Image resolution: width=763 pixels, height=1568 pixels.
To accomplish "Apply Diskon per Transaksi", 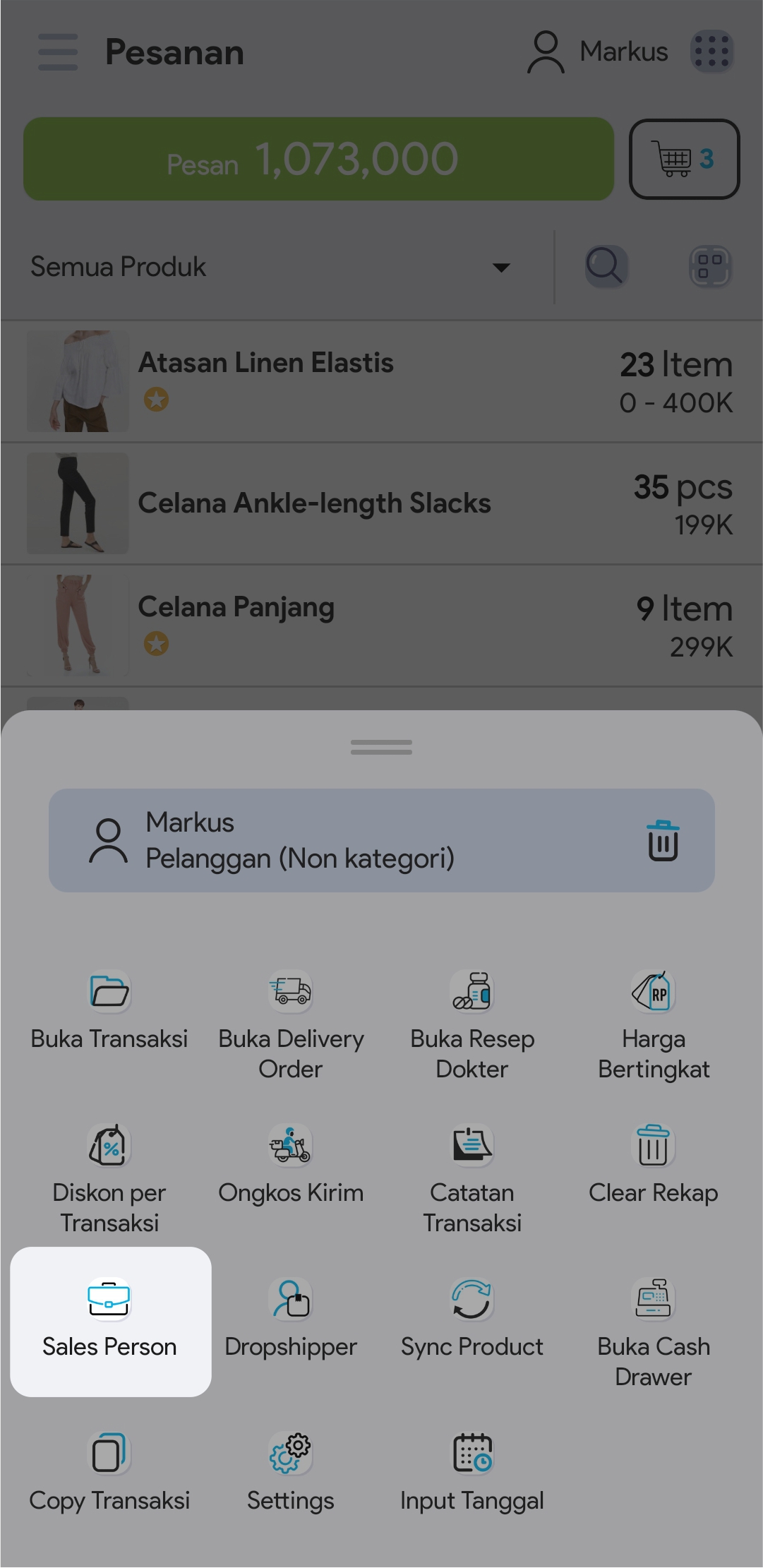I will click(x=109, y=1178).
